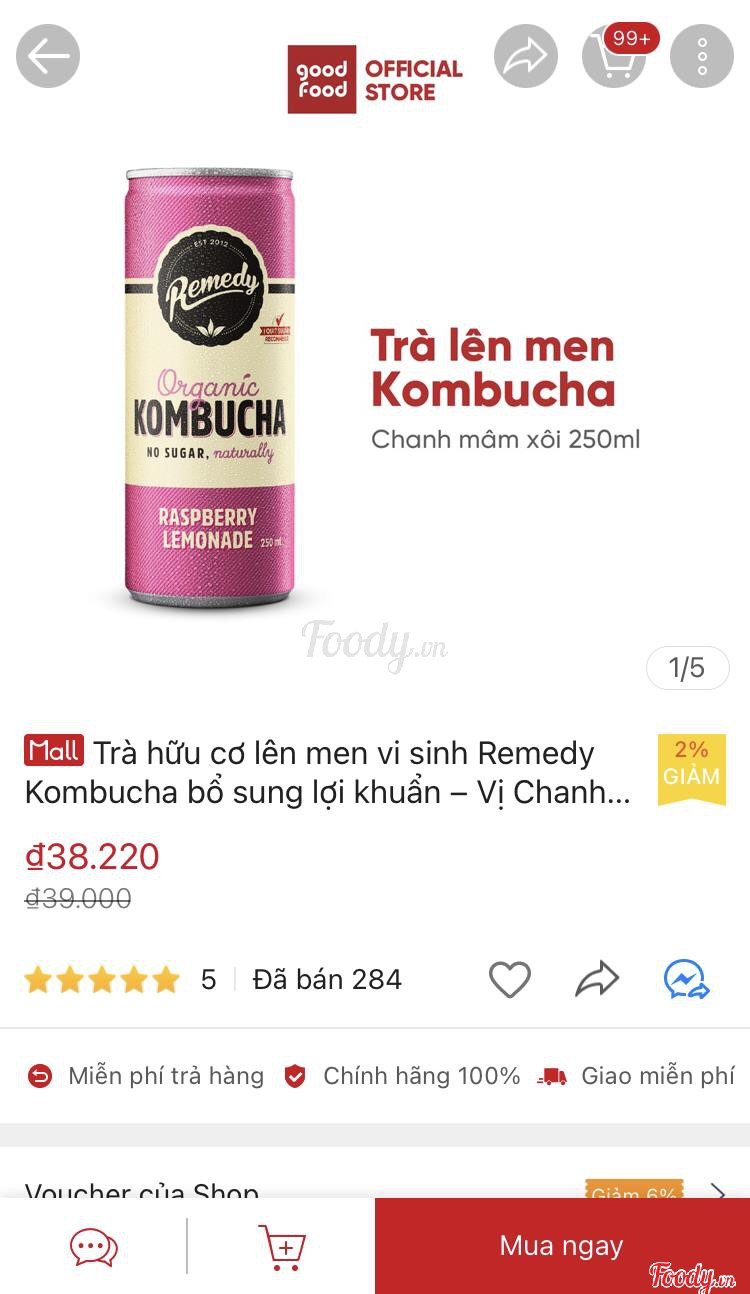The height and width of the screenshot is (1294, 750).
Task: Open chat with the shop
Action: (93, 1246)
